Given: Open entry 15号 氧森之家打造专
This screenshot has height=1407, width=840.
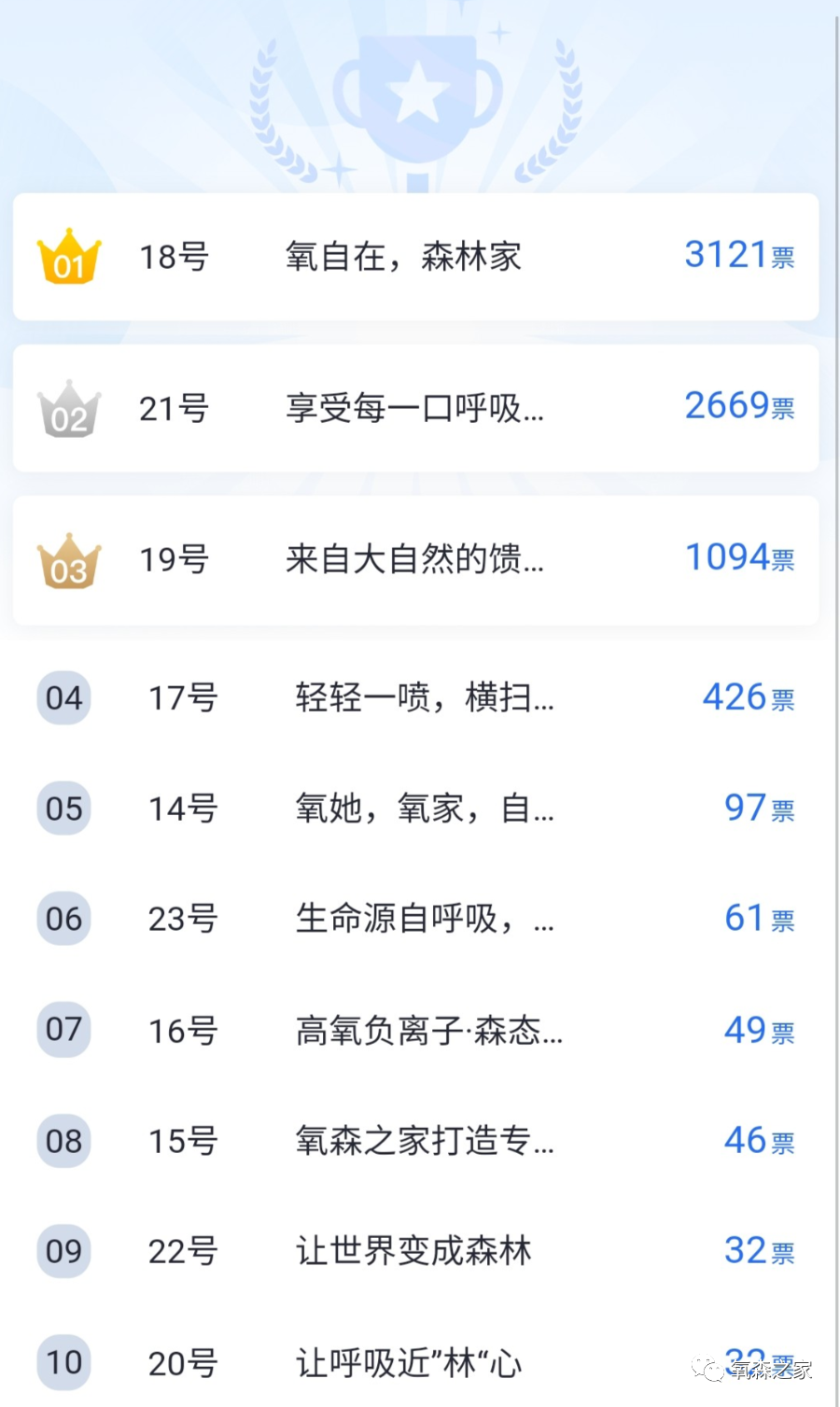Looking at the screenshot, I should coord(424,1140).
